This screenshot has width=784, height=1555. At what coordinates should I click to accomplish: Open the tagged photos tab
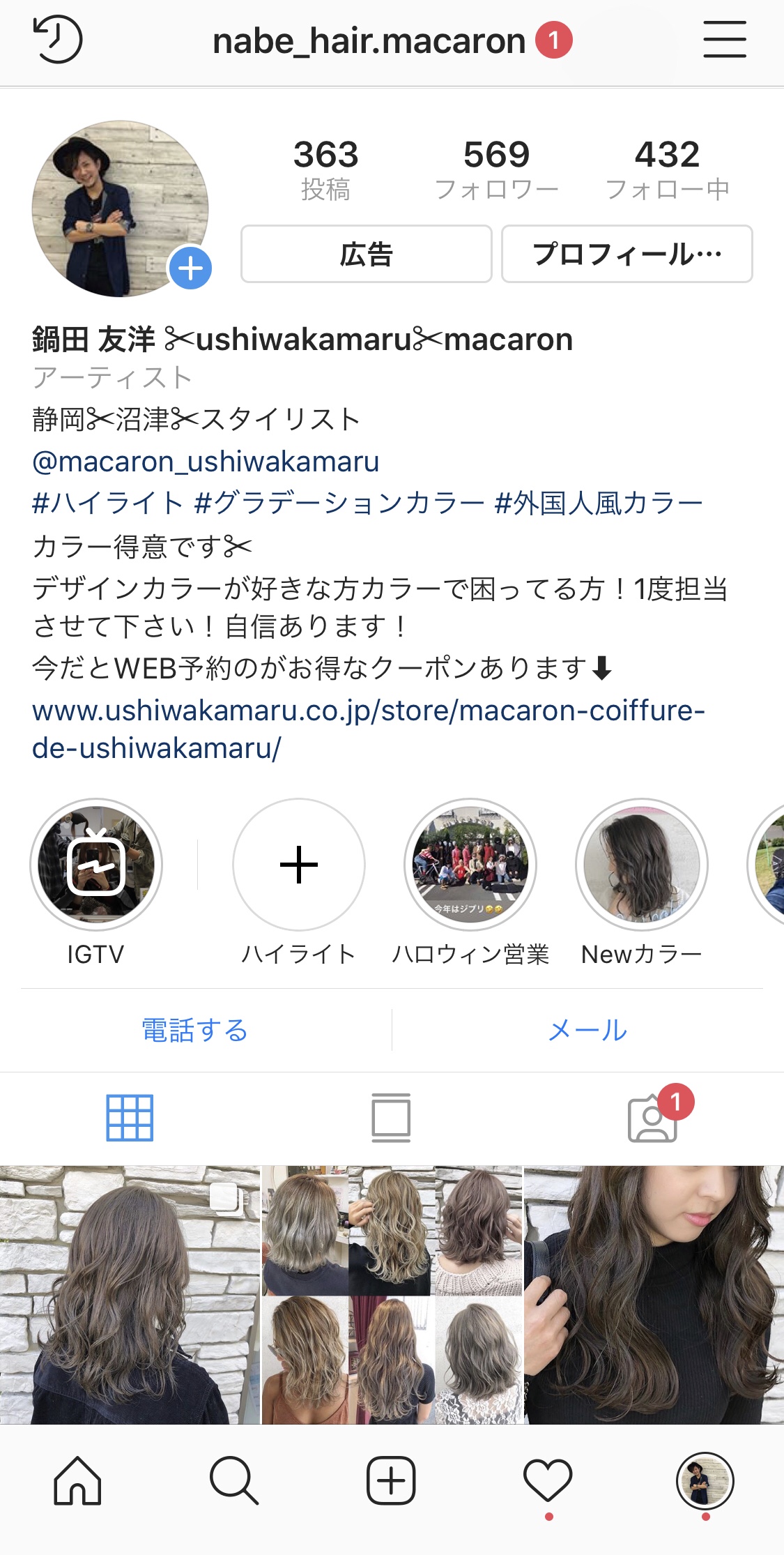pyautogui.click(x=653, y=1118)
